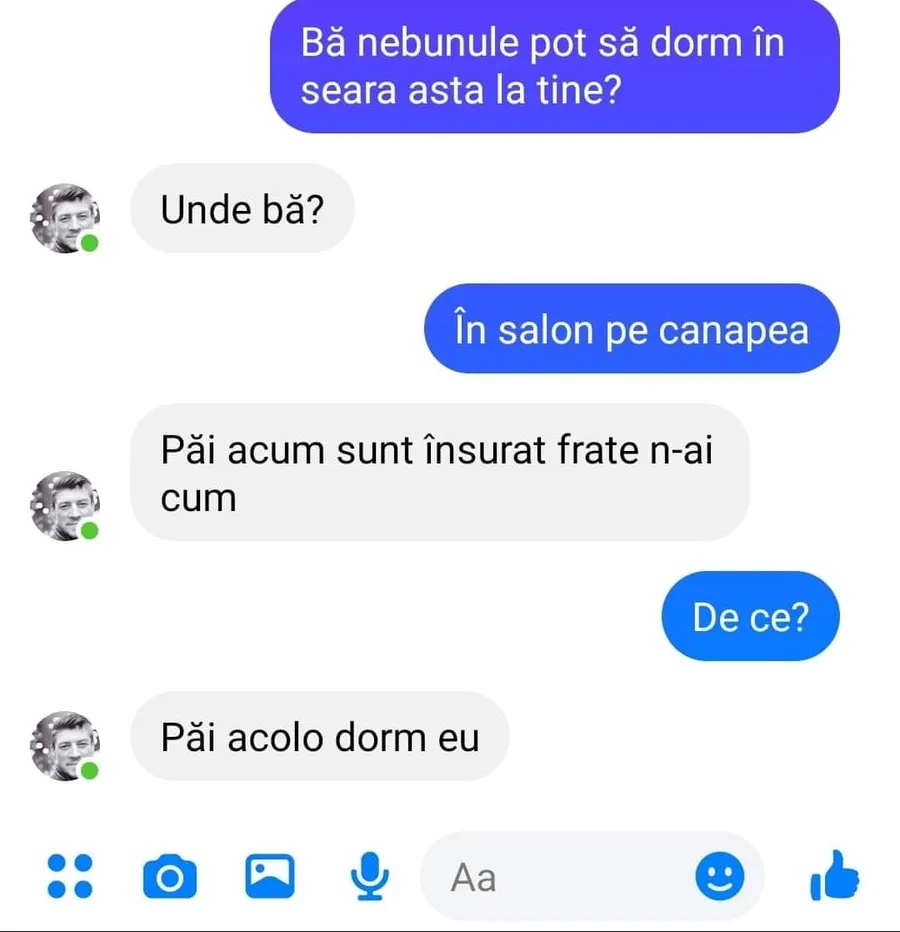
Task: Open the camera to take a photo
Action: (170, 878)
